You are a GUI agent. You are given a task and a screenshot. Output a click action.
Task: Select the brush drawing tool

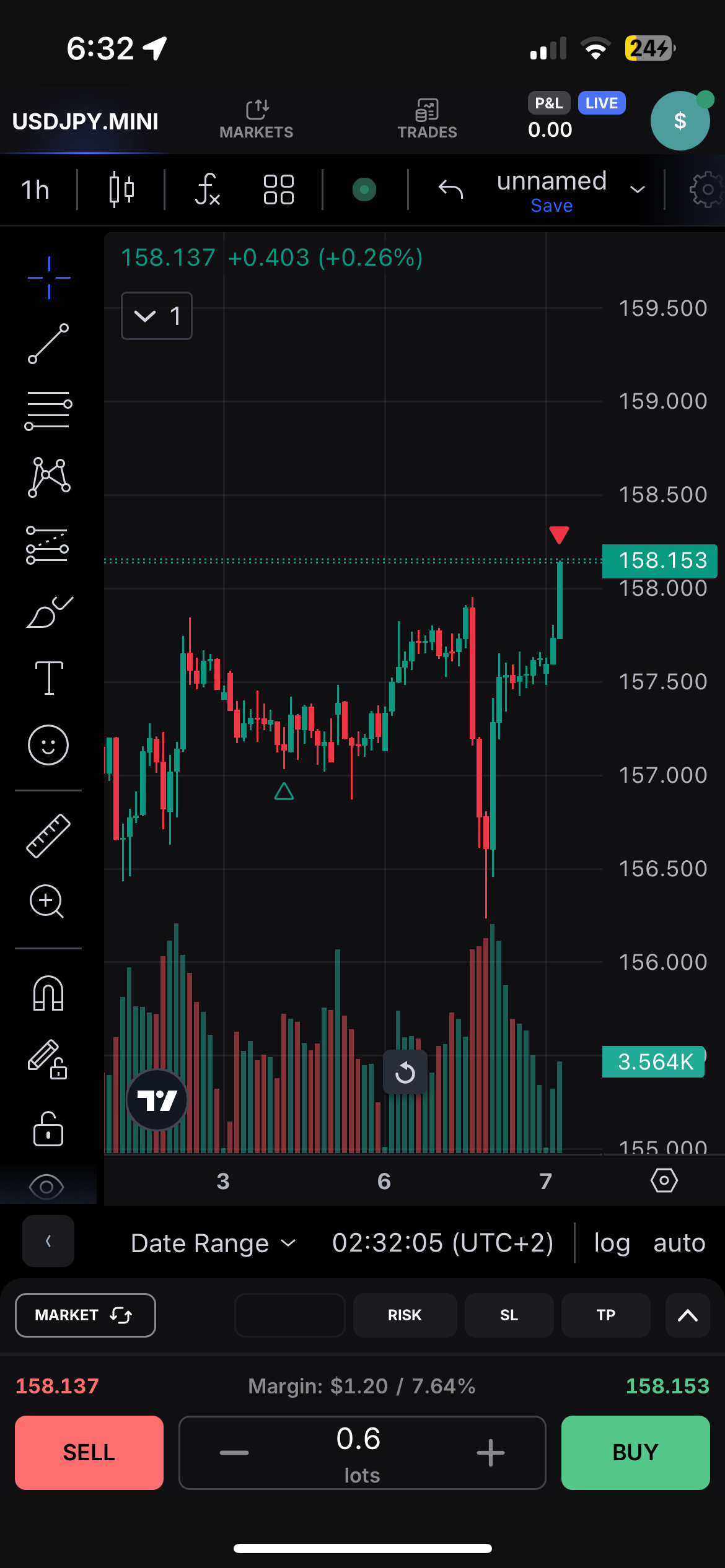coord(48,613)
